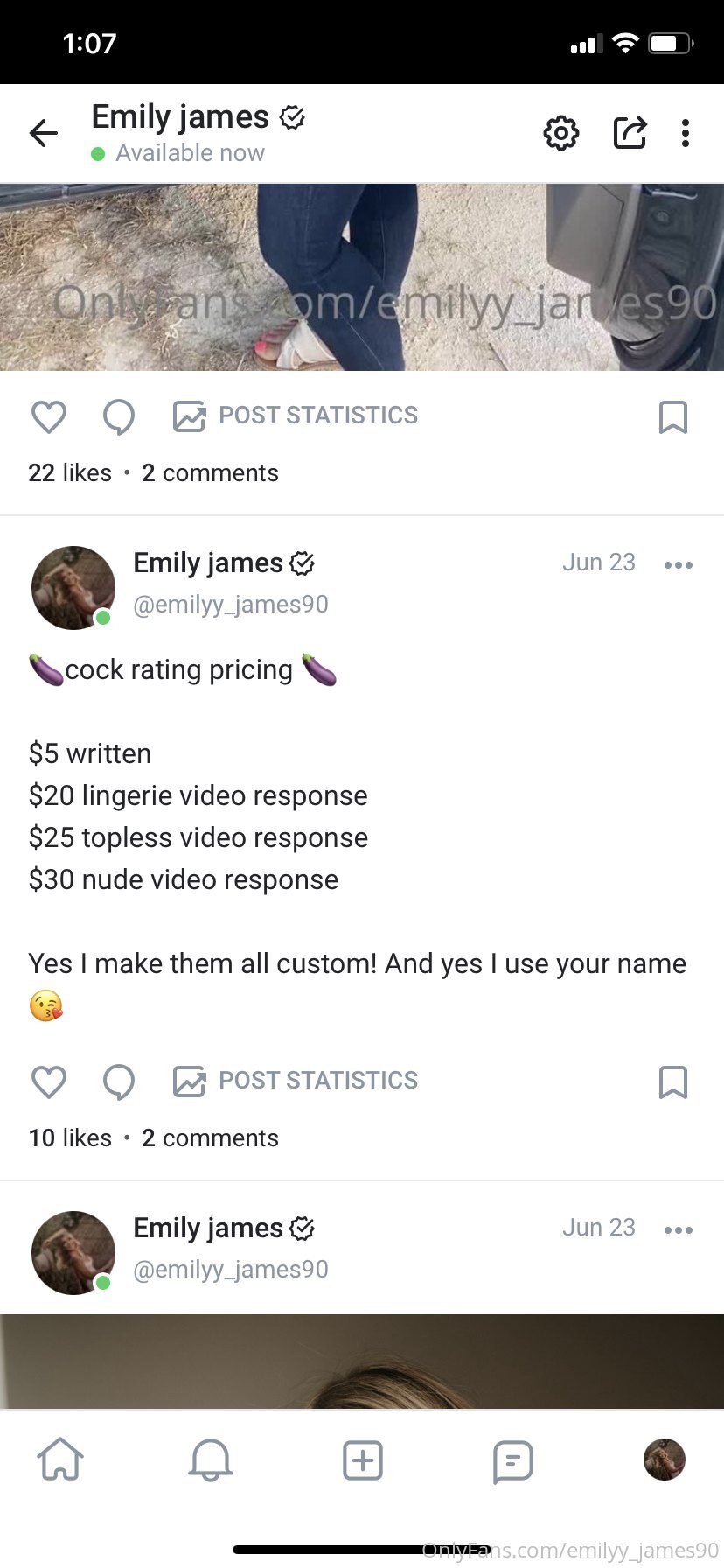
Task: View post statistics for the 22 likes post
Action: 296,416
